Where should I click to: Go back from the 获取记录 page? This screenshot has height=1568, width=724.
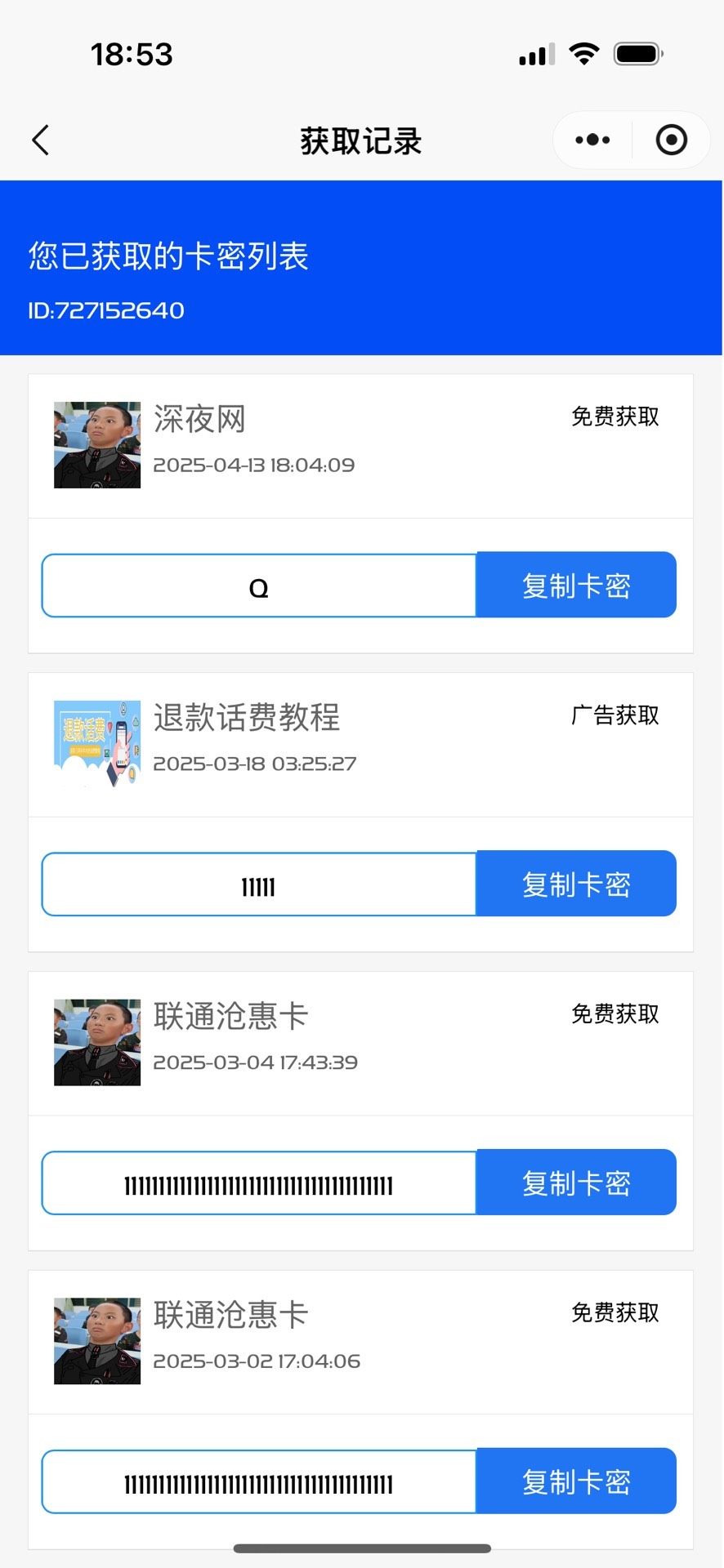point(41,140)
